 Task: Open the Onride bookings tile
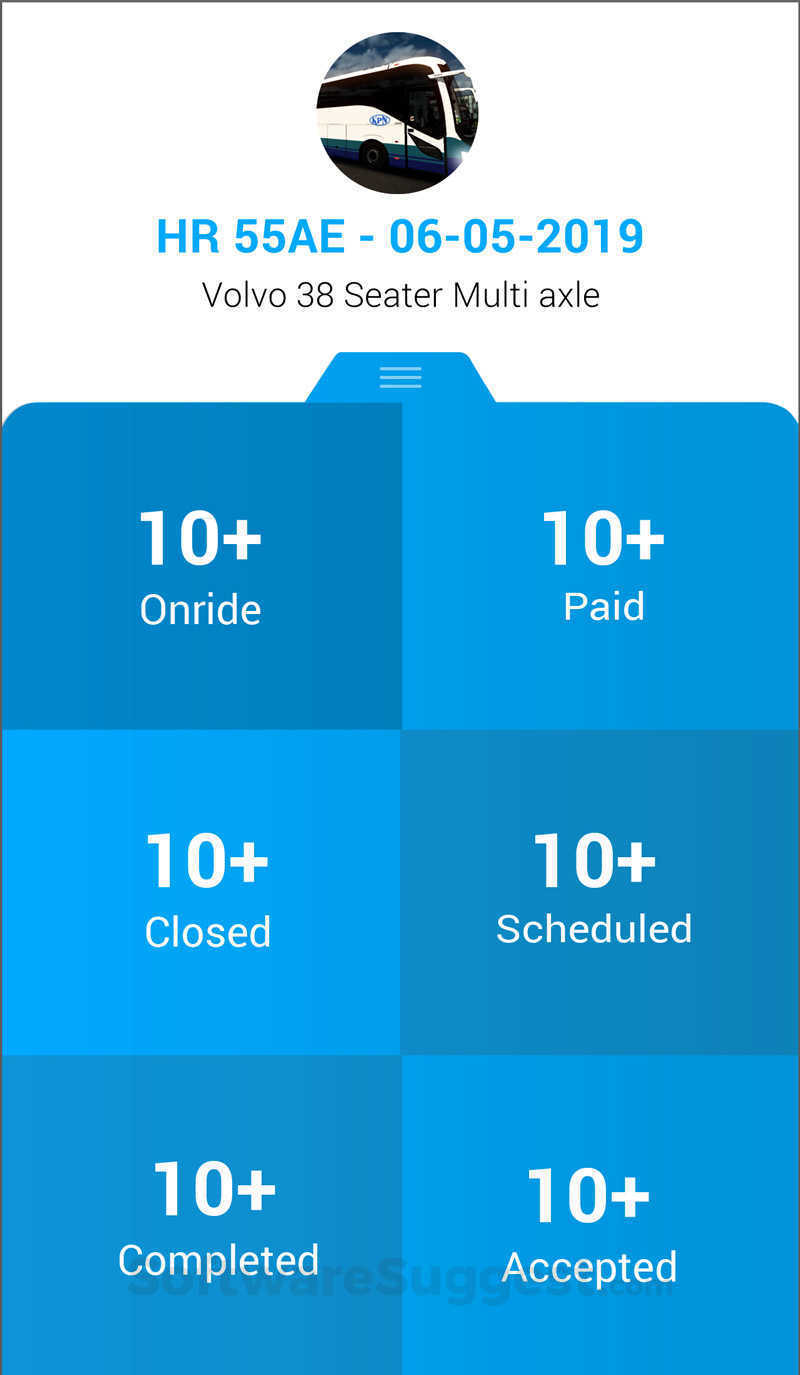(x=201, y=566)
